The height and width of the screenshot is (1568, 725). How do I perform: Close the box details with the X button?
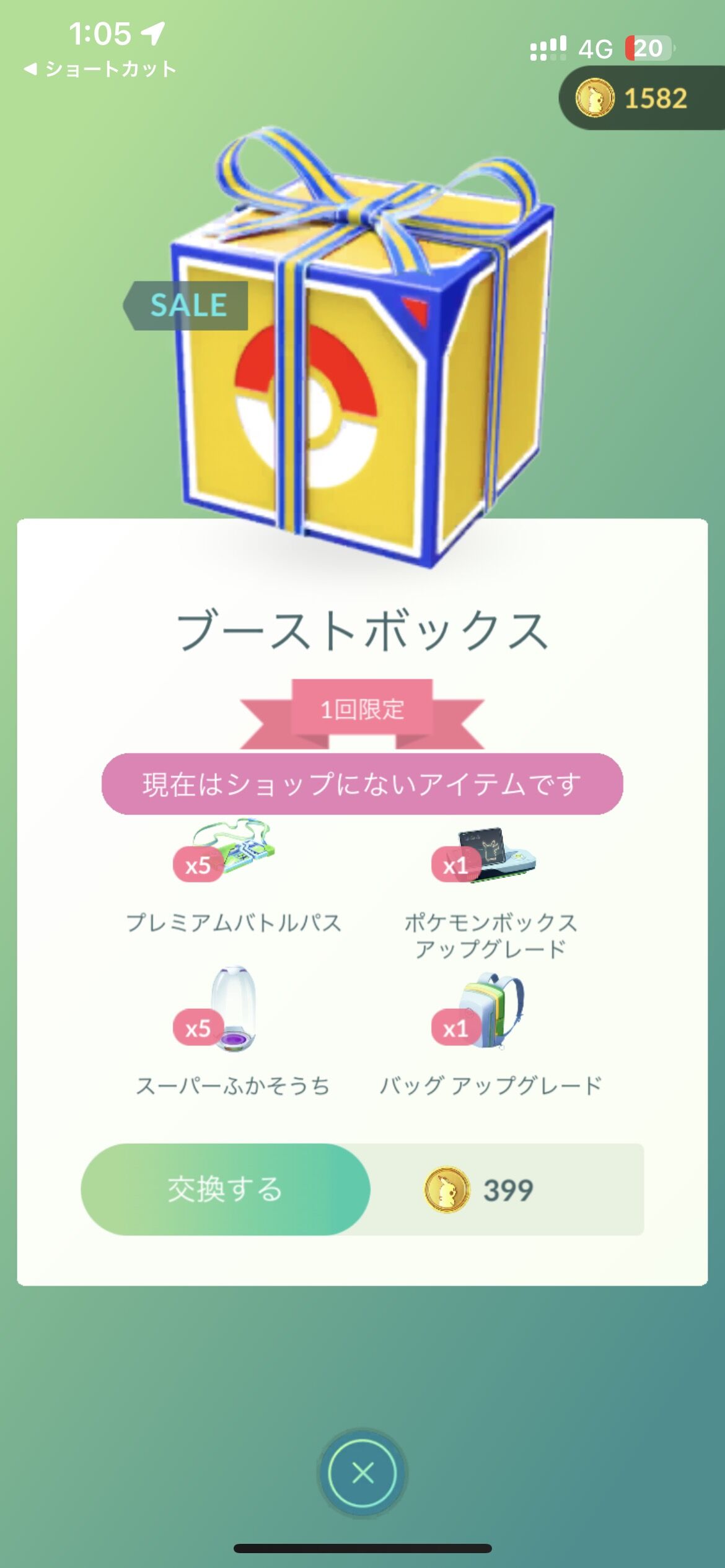(x=362, y=1473)
